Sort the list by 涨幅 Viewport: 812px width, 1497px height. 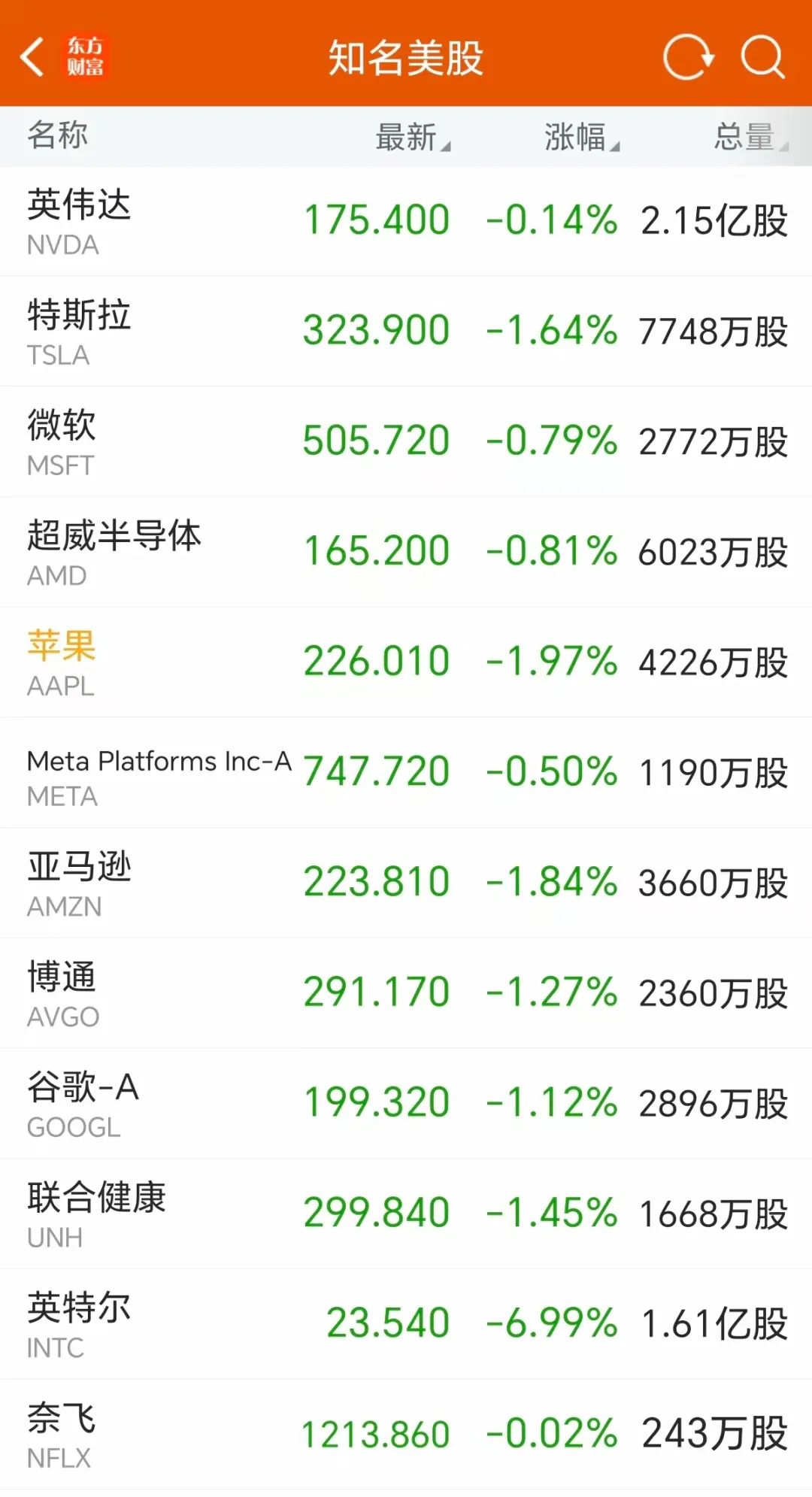(x=582, y=137)
